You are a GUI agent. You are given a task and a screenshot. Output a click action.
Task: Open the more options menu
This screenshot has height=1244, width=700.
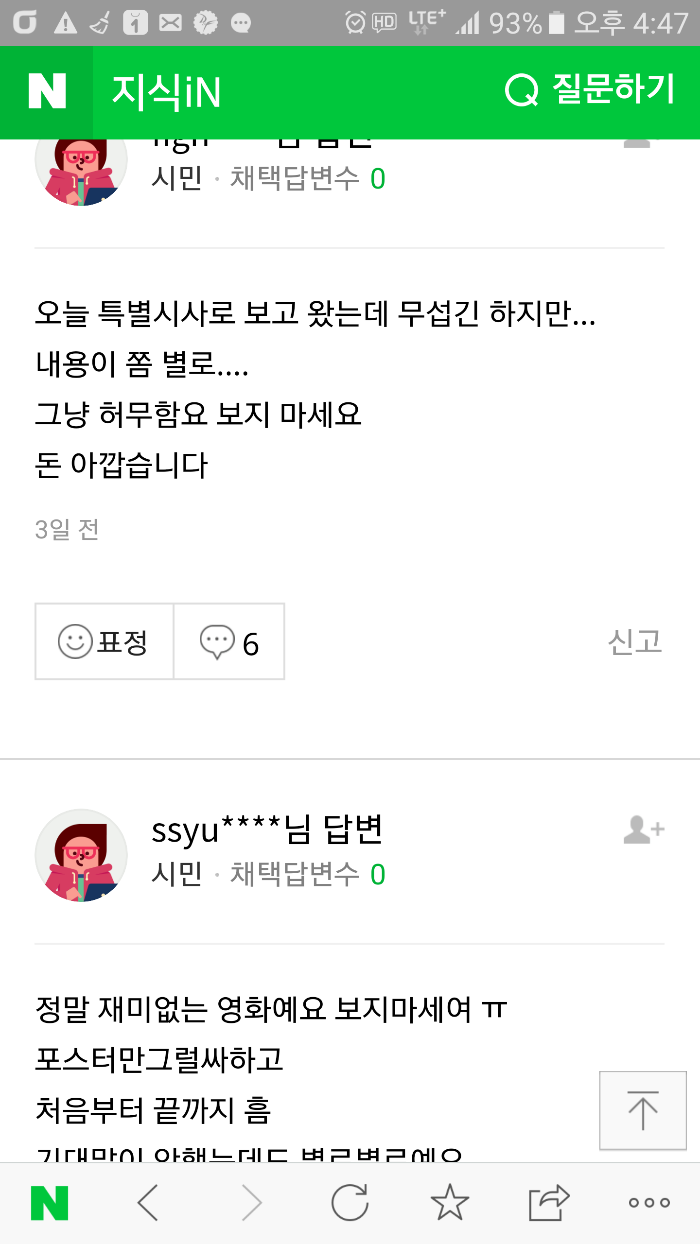pos(649,1203)
